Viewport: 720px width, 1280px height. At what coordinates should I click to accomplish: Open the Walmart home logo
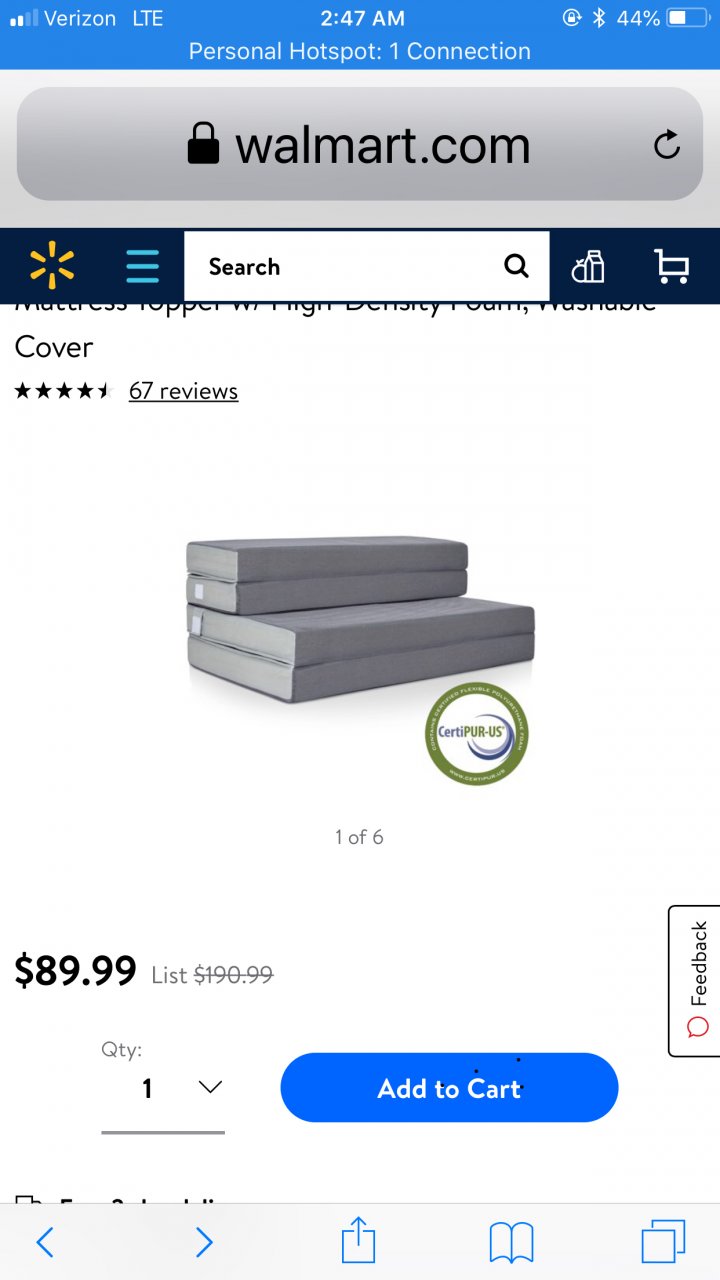click(x=52, y=266)
